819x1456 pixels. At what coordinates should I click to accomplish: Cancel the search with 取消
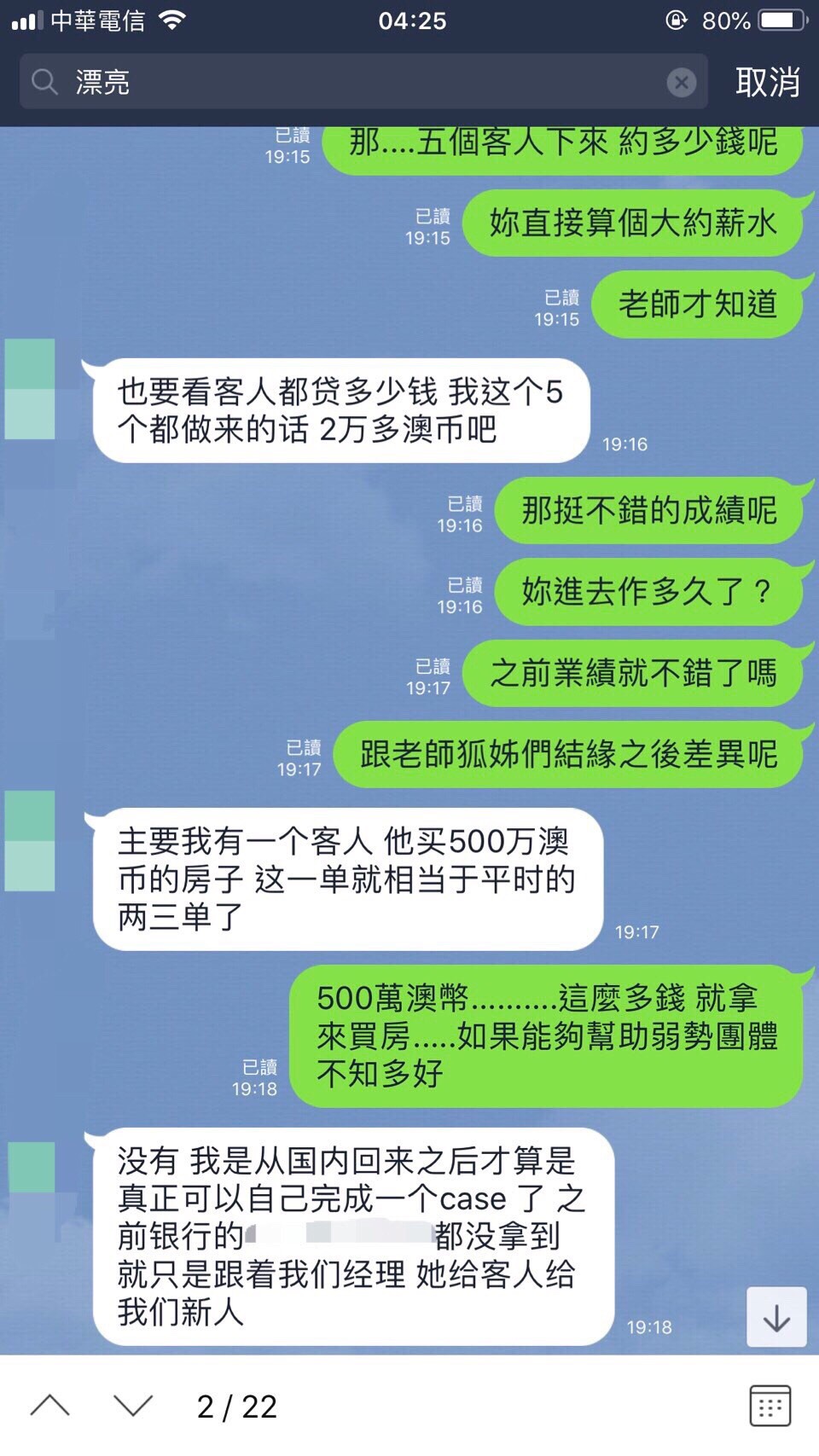click(x=767, y=83)
